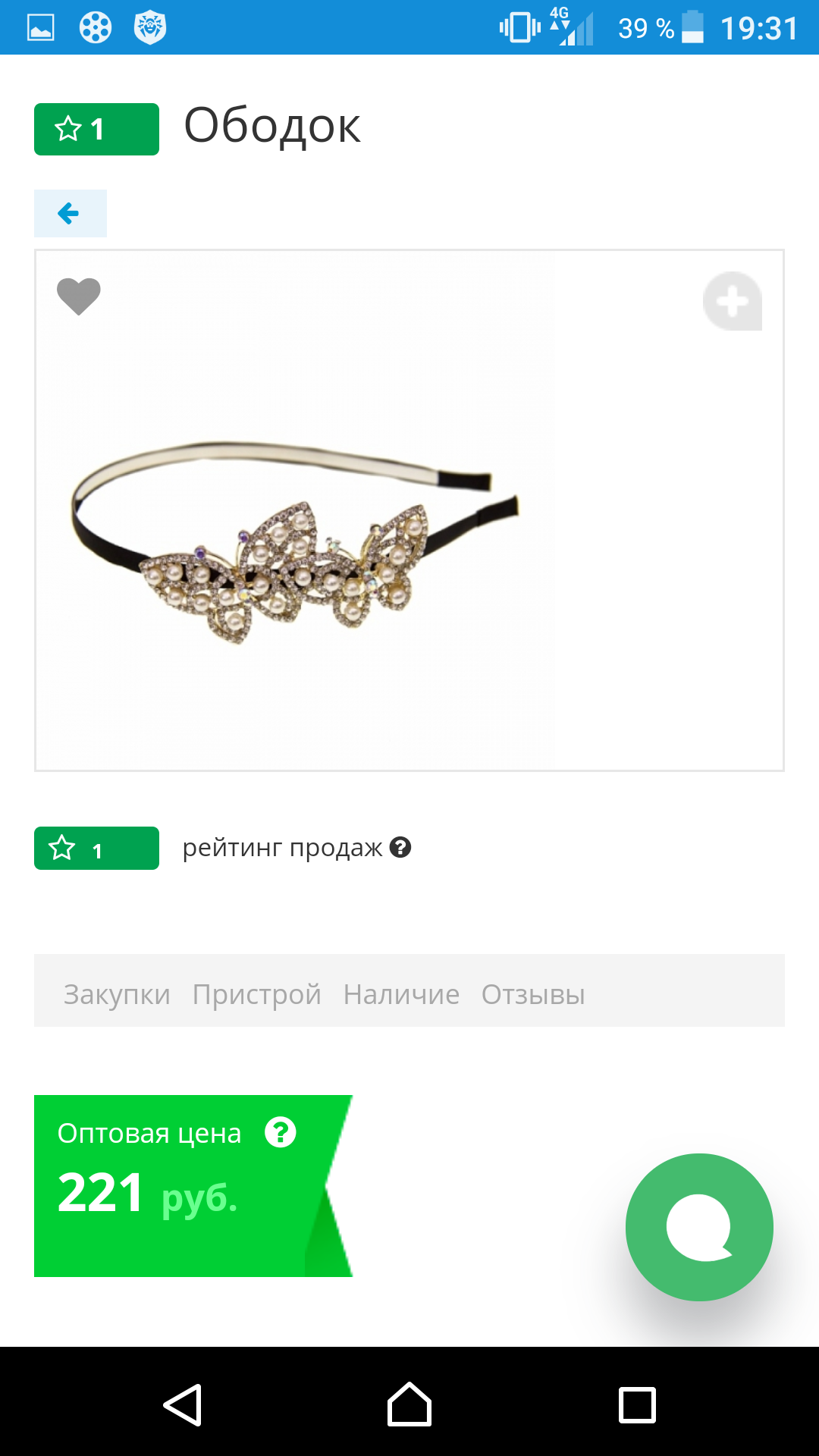The image size is (819, 1456).
Task: Add the headband to favorites with heart
Action: tap(79, 296)
